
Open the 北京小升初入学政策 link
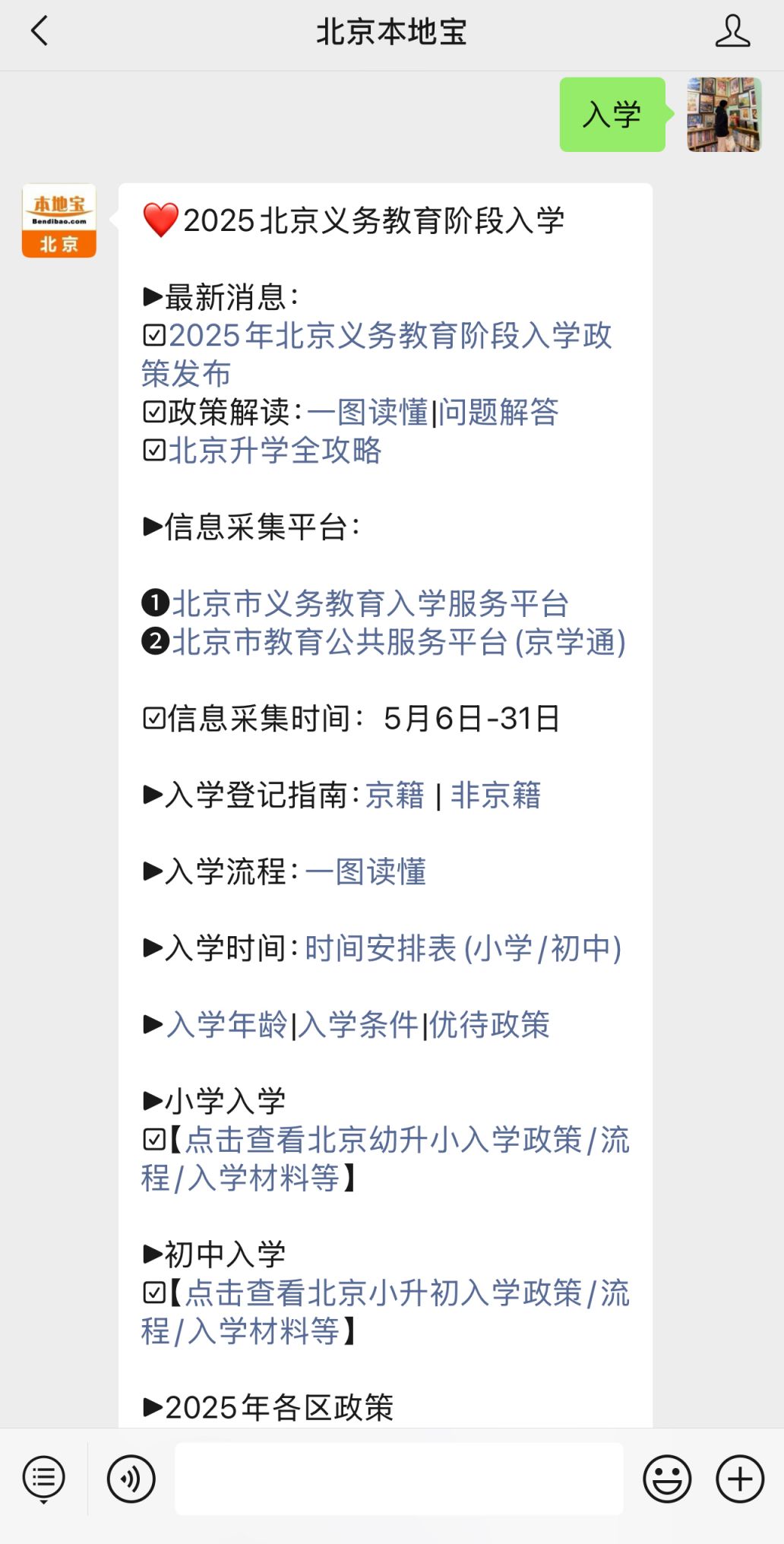(386, 1312)
